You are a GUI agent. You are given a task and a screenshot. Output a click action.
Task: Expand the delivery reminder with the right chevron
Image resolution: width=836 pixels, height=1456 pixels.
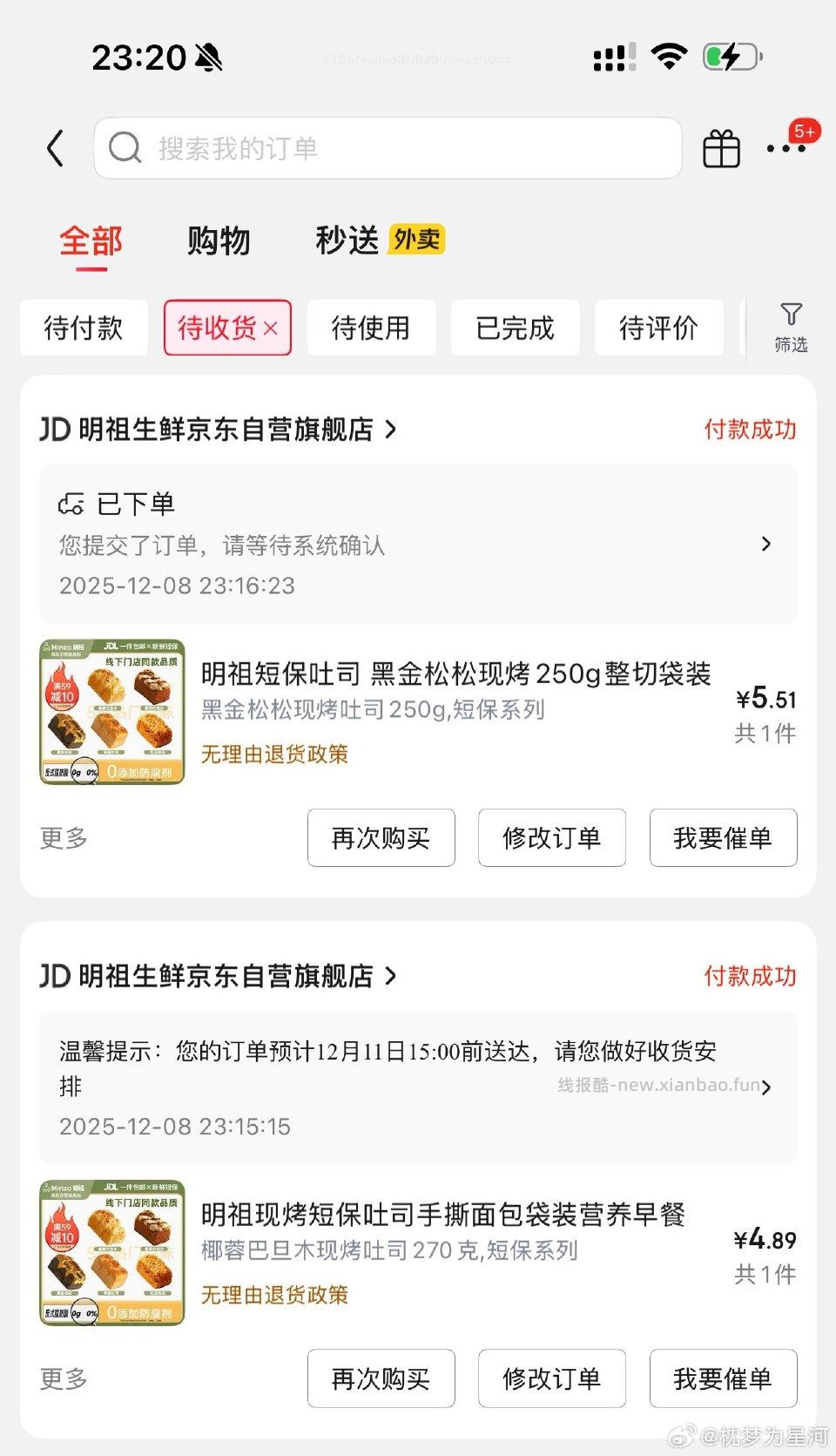(765, 1087)
